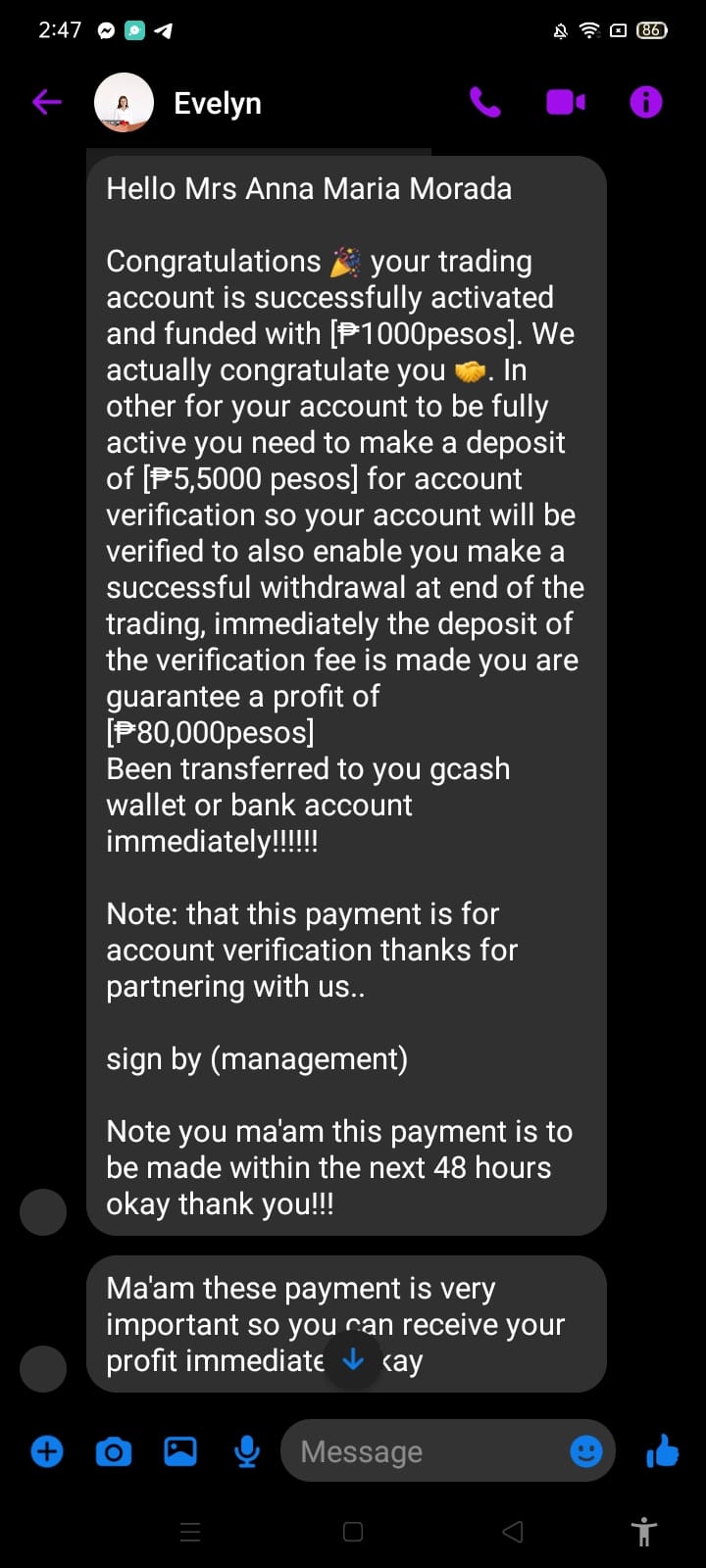Send a thumbs-up like
The image size is (706, 1568).
[662, 1450]
